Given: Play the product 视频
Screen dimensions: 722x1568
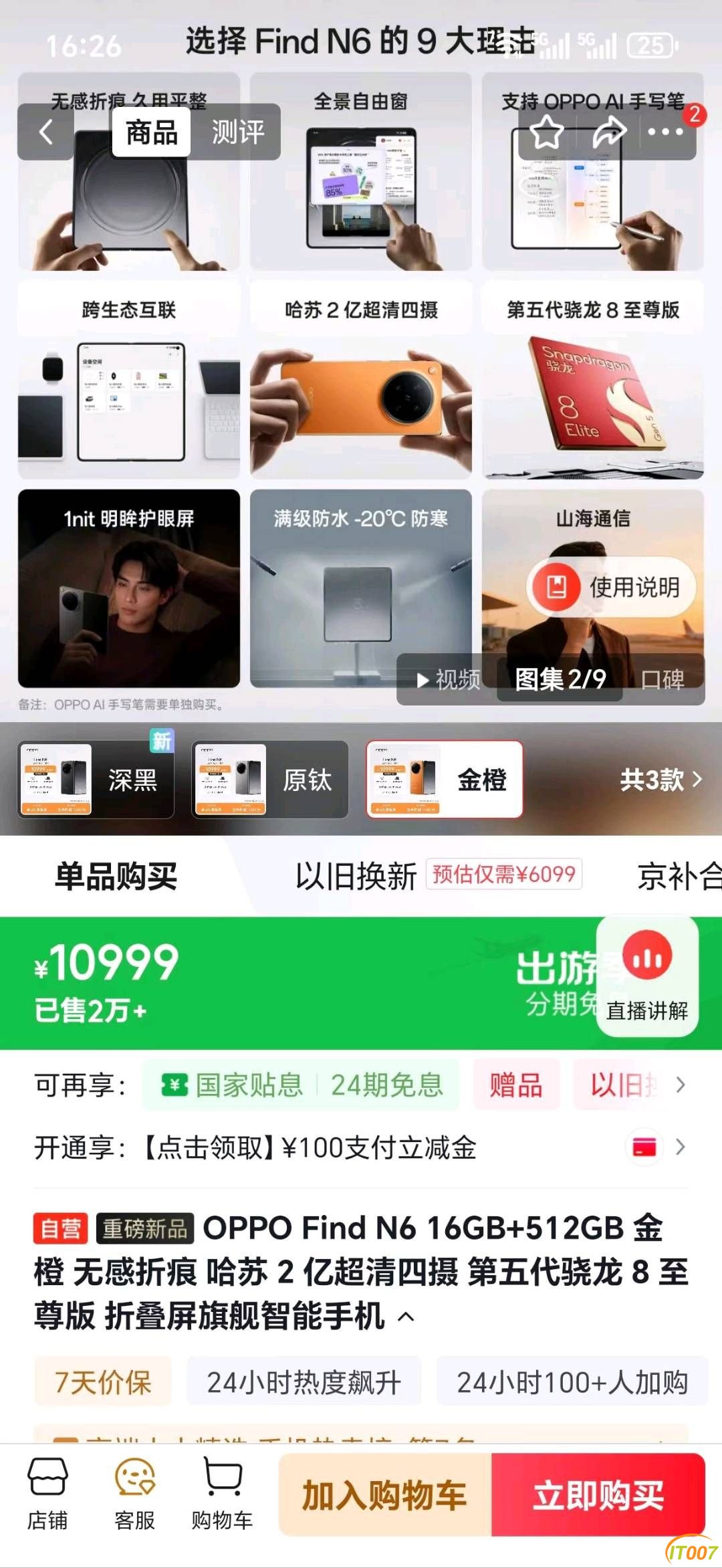Looking at the screenshot, I should (449, 680).
